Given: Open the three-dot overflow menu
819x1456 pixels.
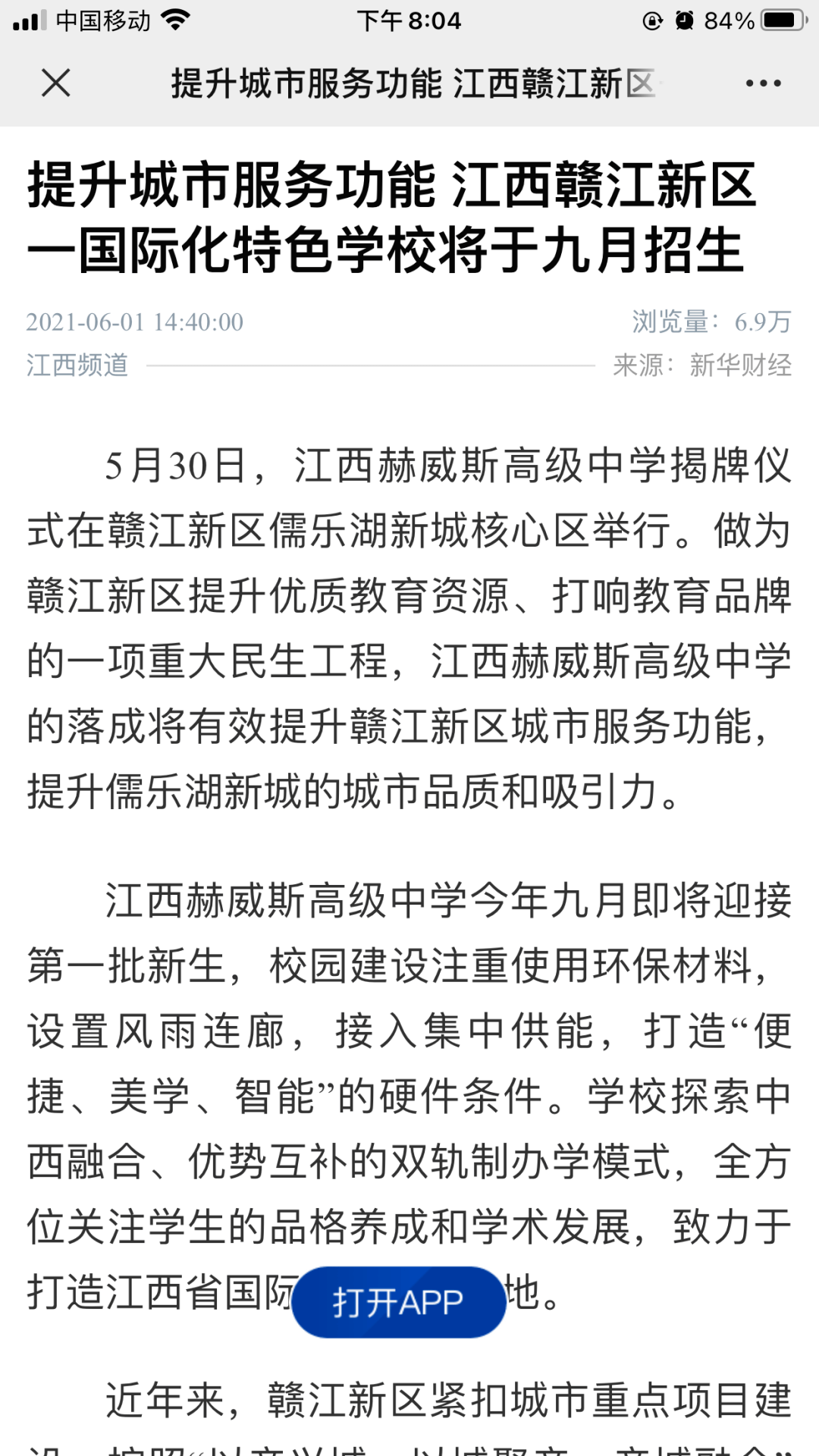Looking at the screenshot, I should (x=762, y=83).
